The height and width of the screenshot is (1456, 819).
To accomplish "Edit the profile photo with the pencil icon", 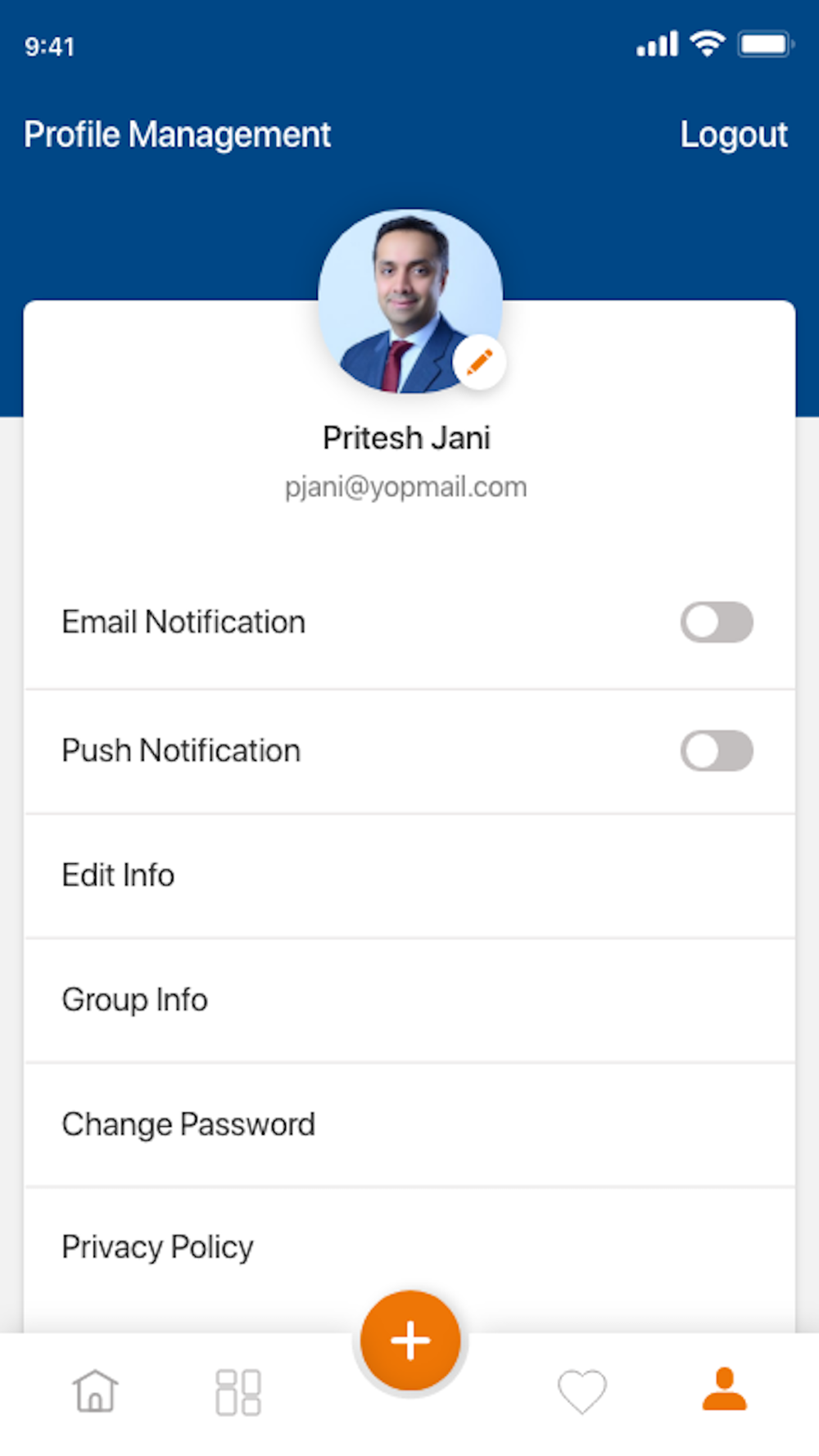I will tap(479, 362).
